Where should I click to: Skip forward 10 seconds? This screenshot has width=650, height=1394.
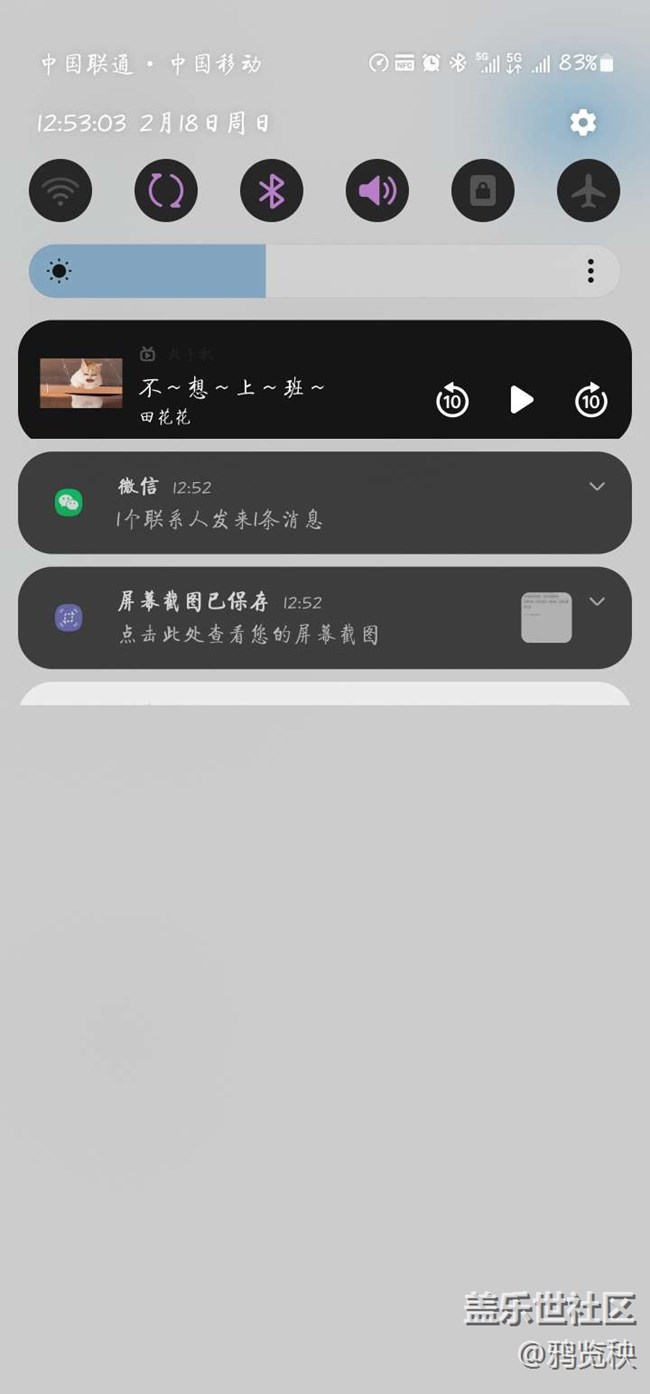[591, 400]
